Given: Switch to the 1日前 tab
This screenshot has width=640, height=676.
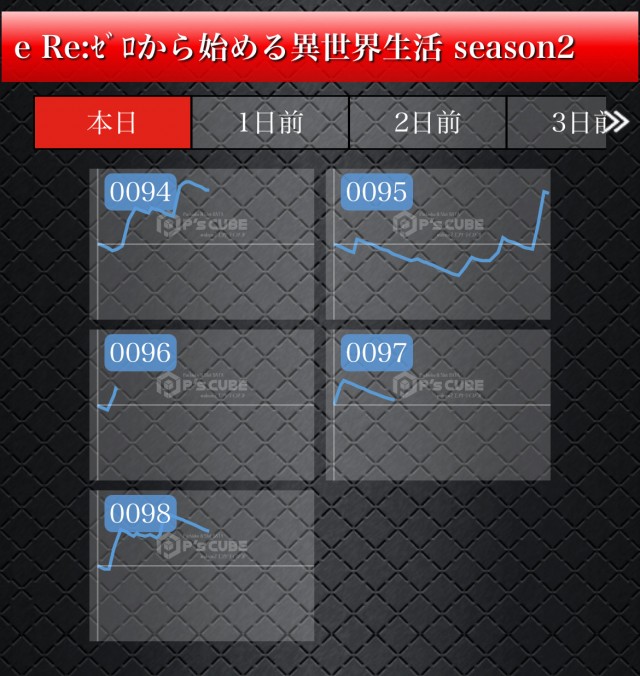Looking at the screenshot, I should click(x=270, y=123).
